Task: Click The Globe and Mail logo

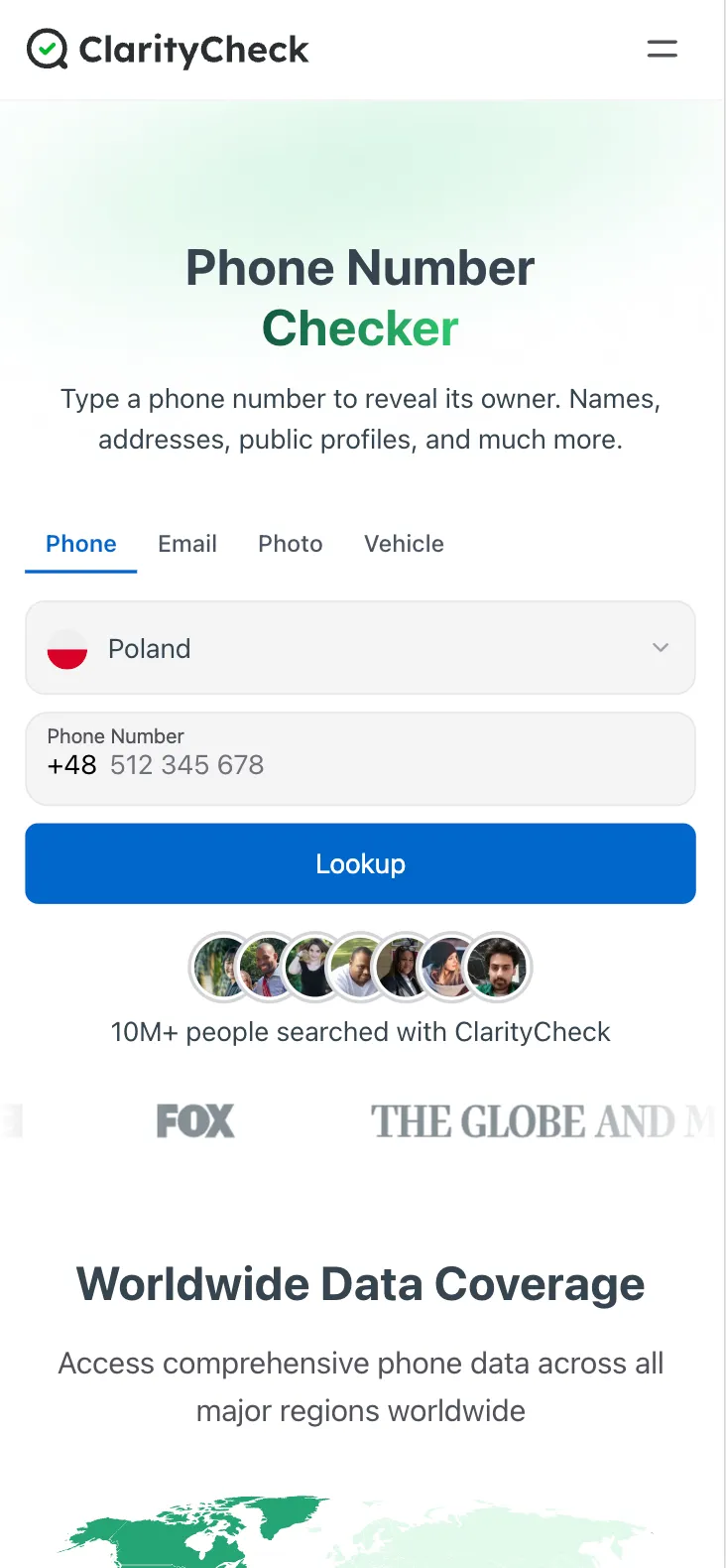Action: pyautogui.click(x=541, y=1121)
